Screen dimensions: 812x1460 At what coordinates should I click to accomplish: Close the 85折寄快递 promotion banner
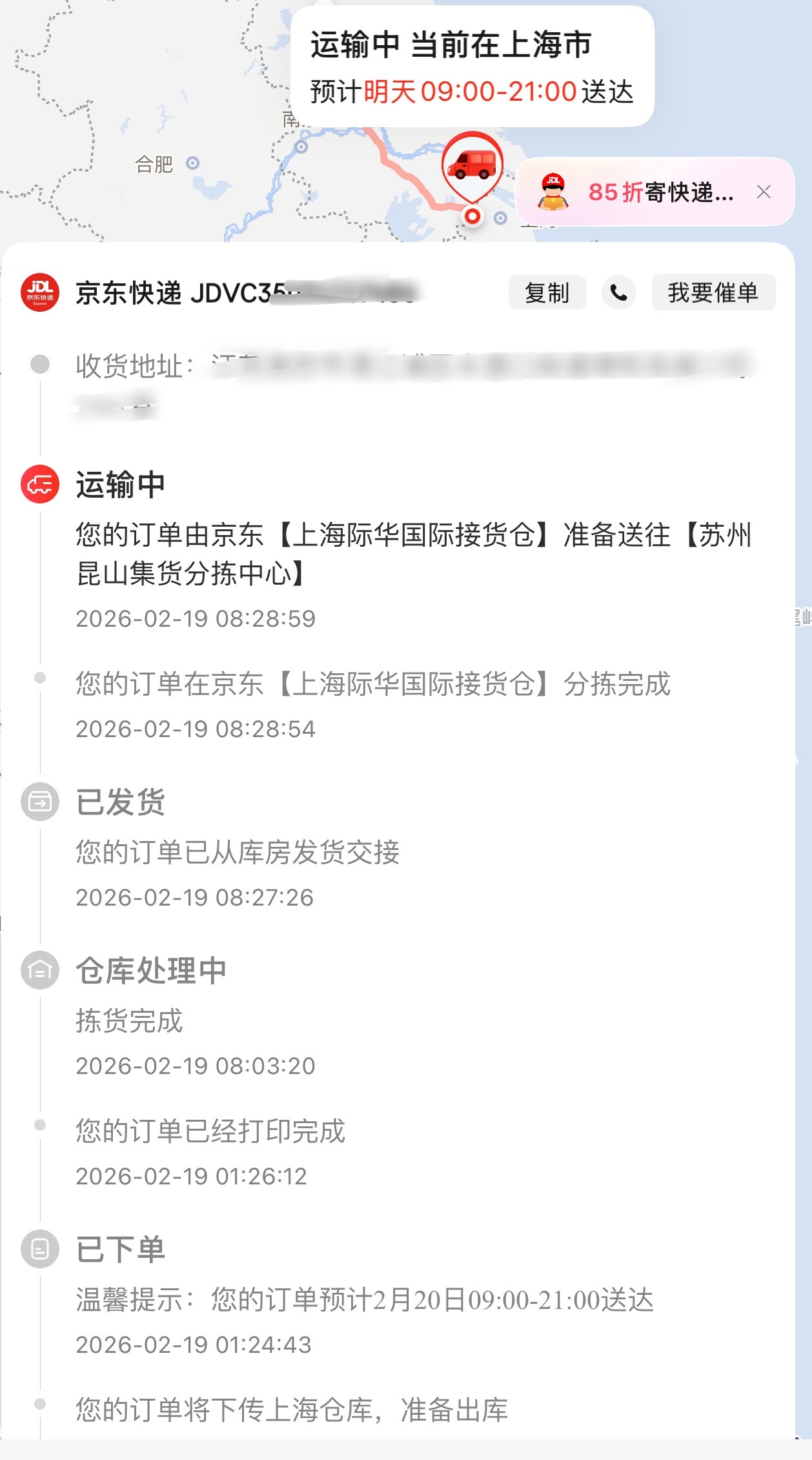tap(764, 192)
